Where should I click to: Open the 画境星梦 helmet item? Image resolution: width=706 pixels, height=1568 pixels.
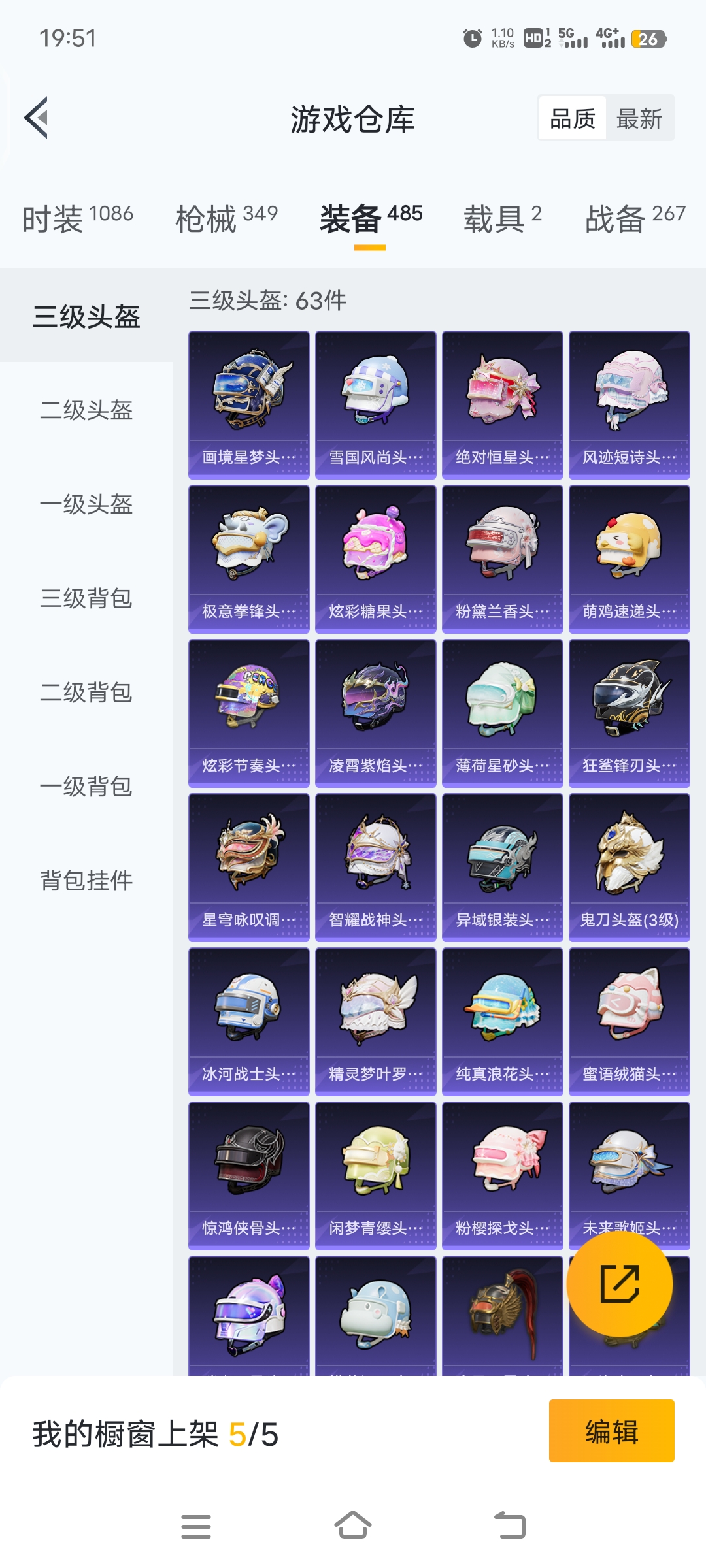[x=249, y=405]
